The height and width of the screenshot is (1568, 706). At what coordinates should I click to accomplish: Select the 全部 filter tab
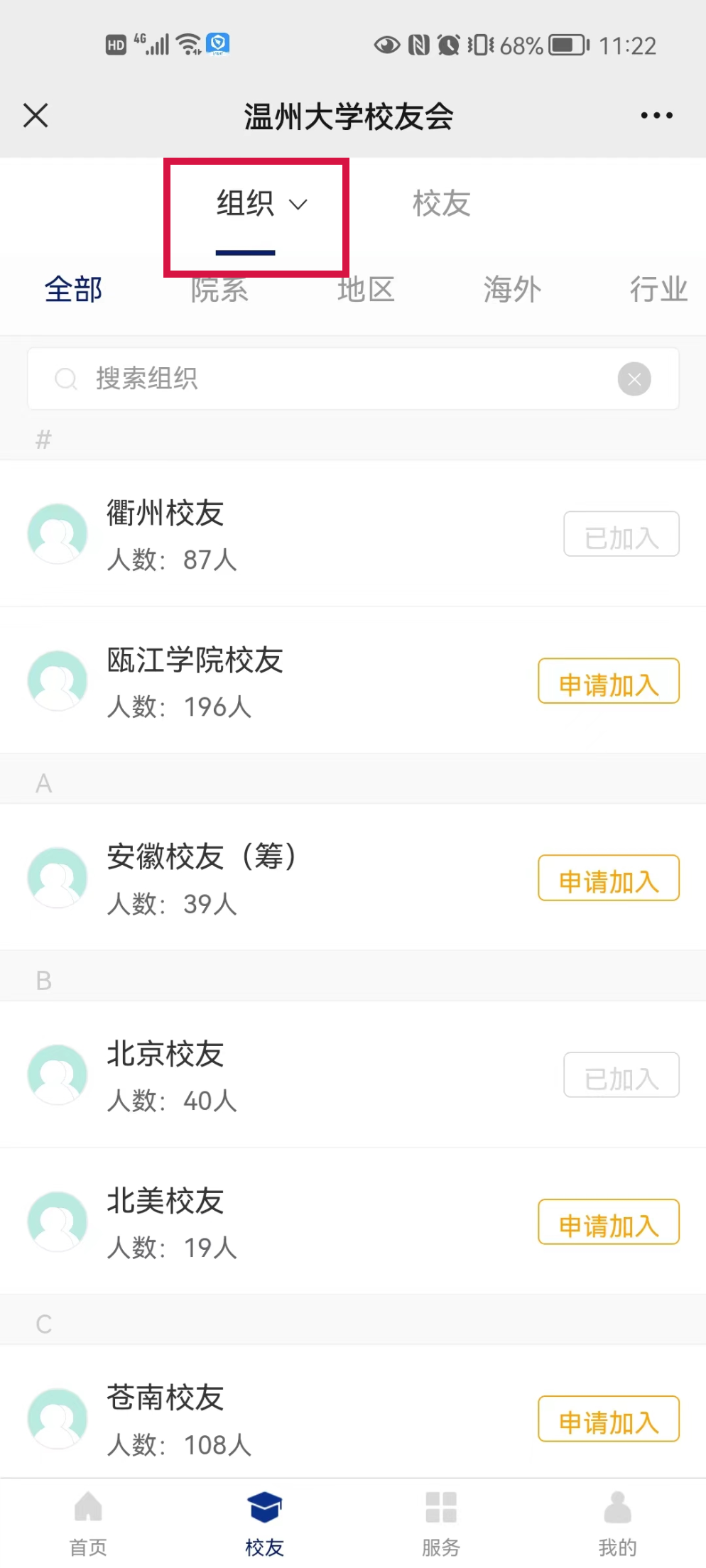[x=73, y=290]
